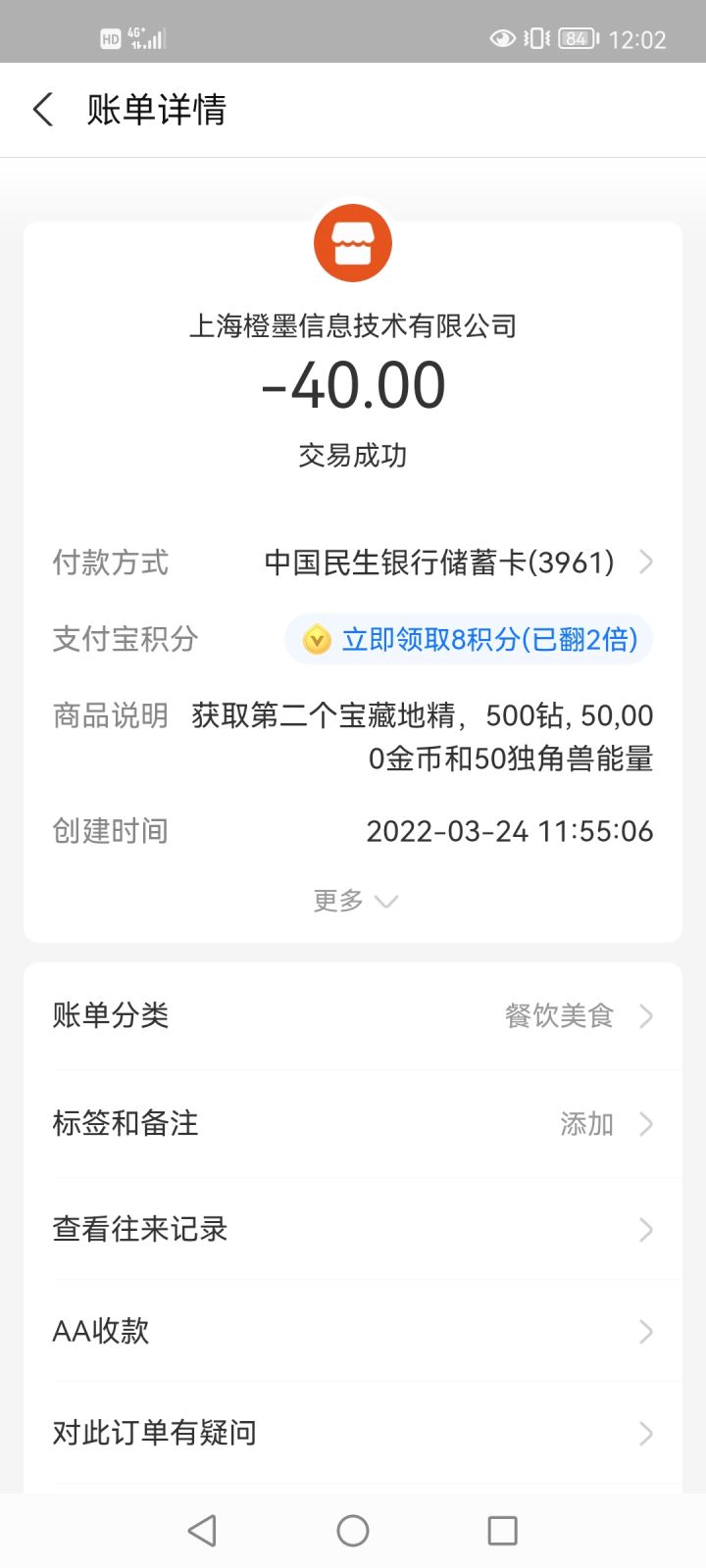Open 对此订单有疑问 help

click(353, 1434)
